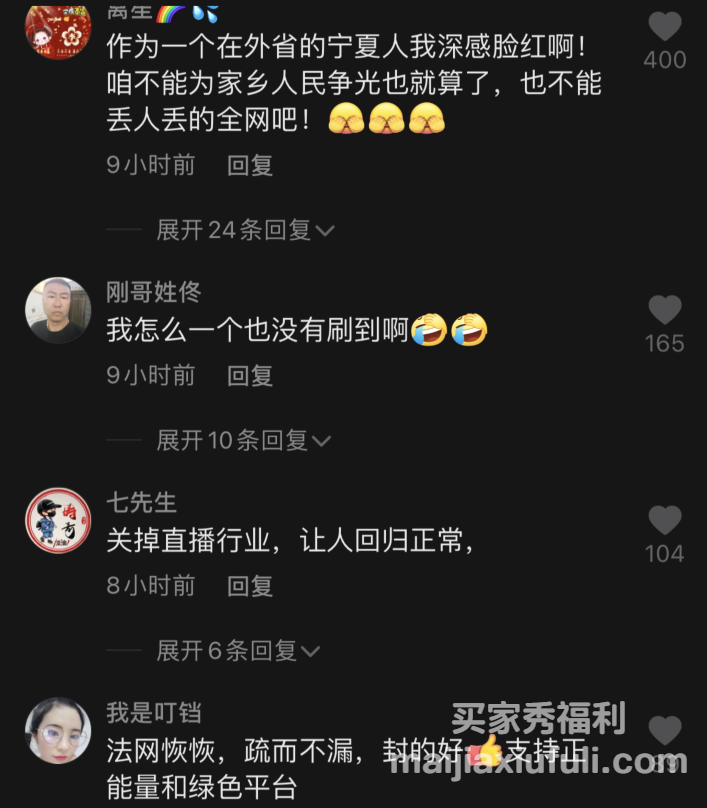
Task: Expand 6 replies under 七先生's comment
Action: 238,651
